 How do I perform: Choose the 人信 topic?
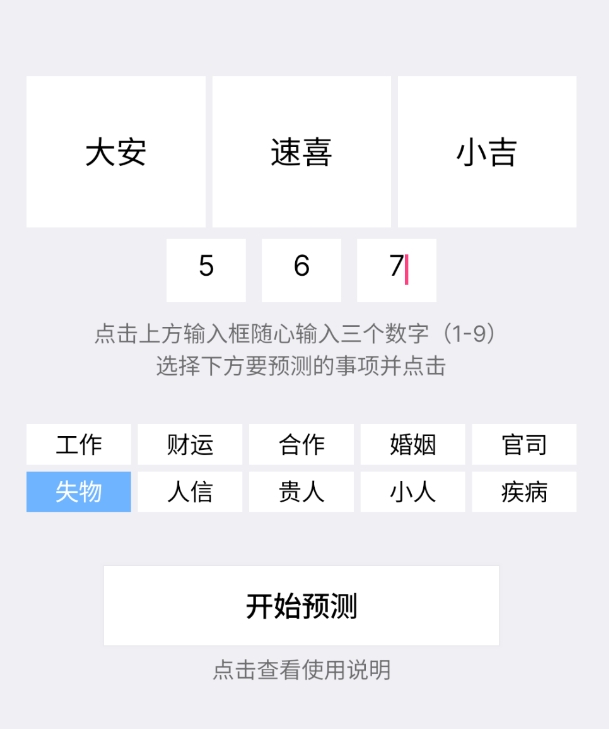click(190, 492)
